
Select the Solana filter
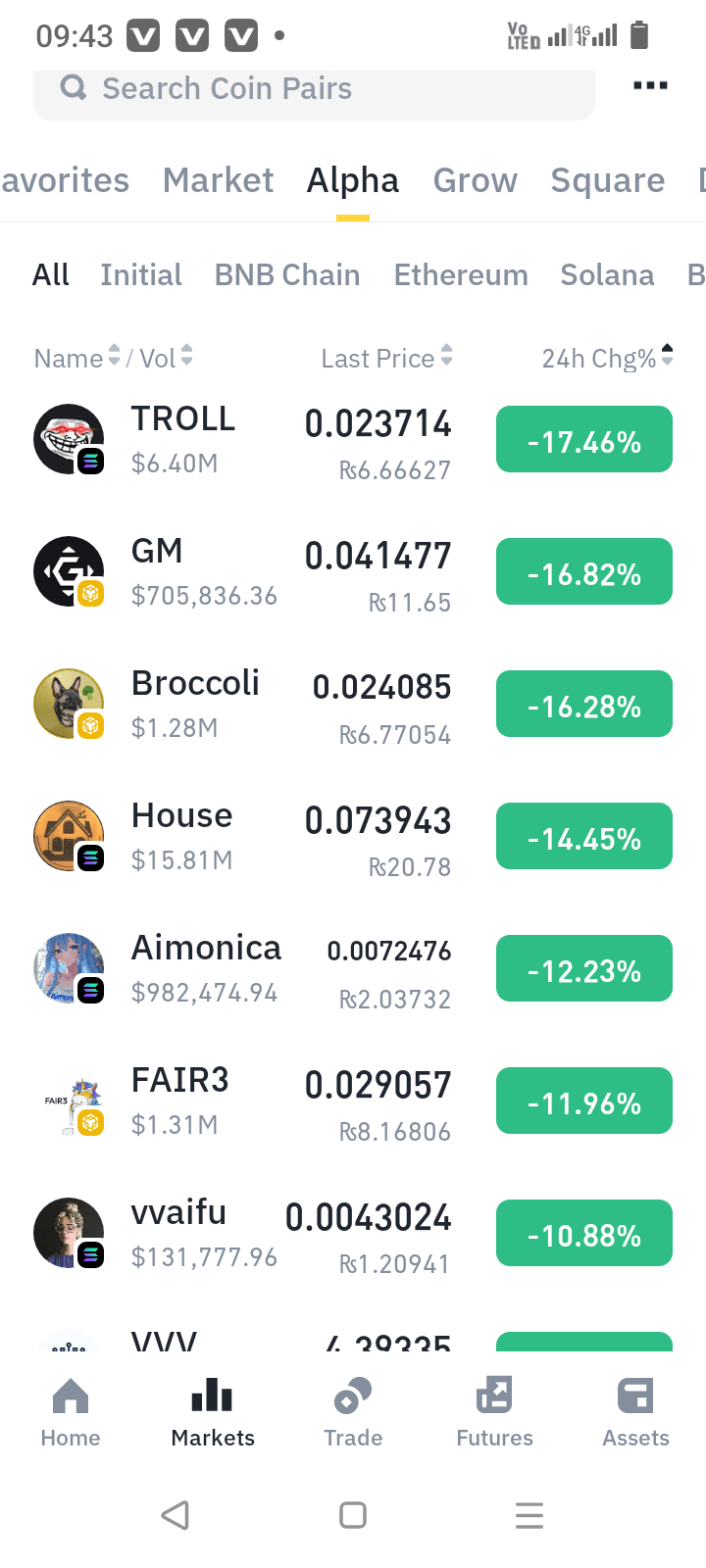coord(607,275)
